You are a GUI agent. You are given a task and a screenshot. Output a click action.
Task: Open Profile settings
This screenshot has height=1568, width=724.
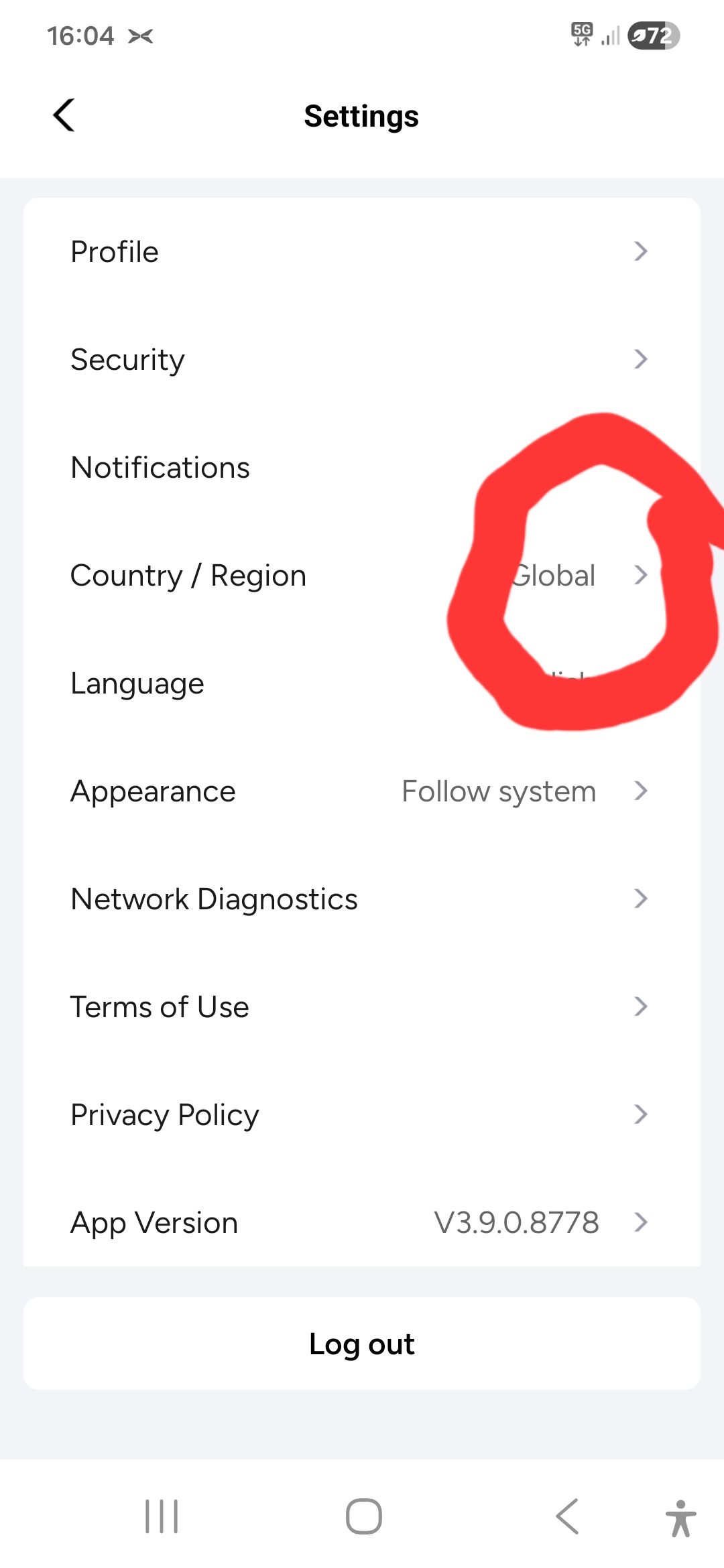362,252
